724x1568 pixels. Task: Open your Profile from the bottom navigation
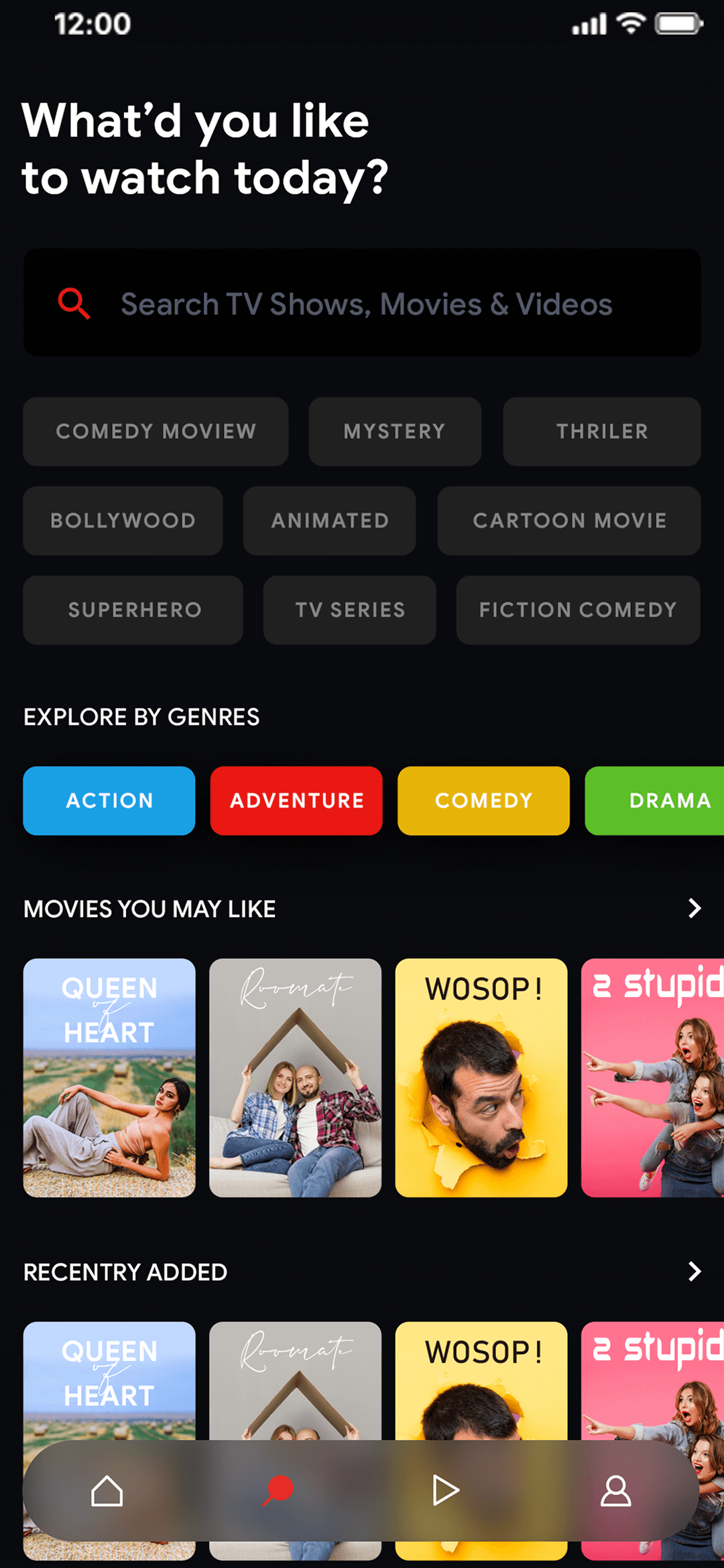coord(615,1491)
